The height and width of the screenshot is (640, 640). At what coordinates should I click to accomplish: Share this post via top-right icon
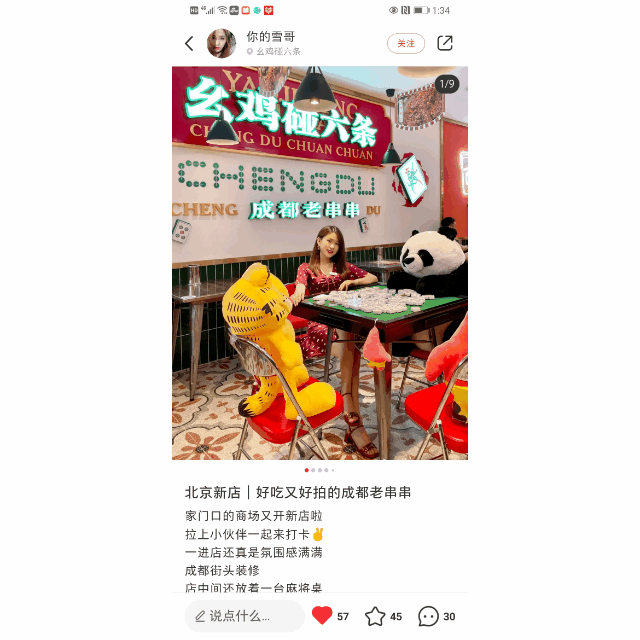pos(445,43)
